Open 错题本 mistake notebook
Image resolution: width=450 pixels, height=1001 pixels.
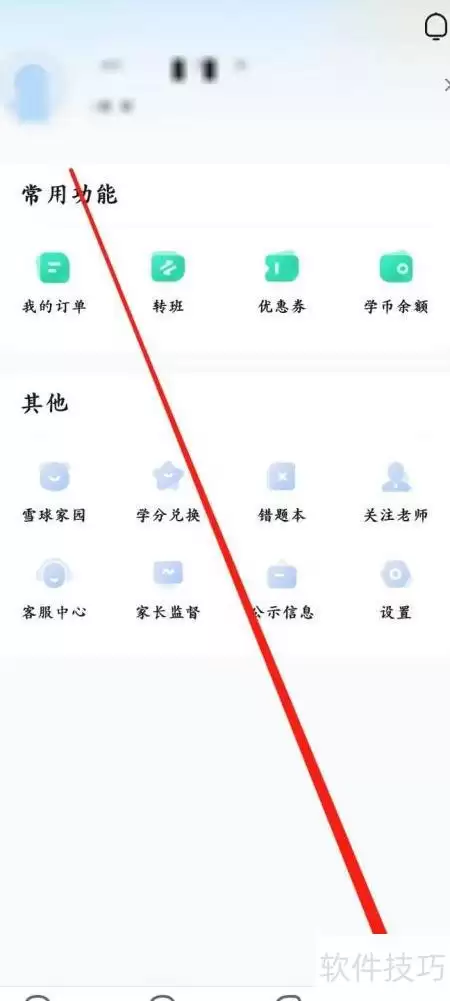point(281,492)
